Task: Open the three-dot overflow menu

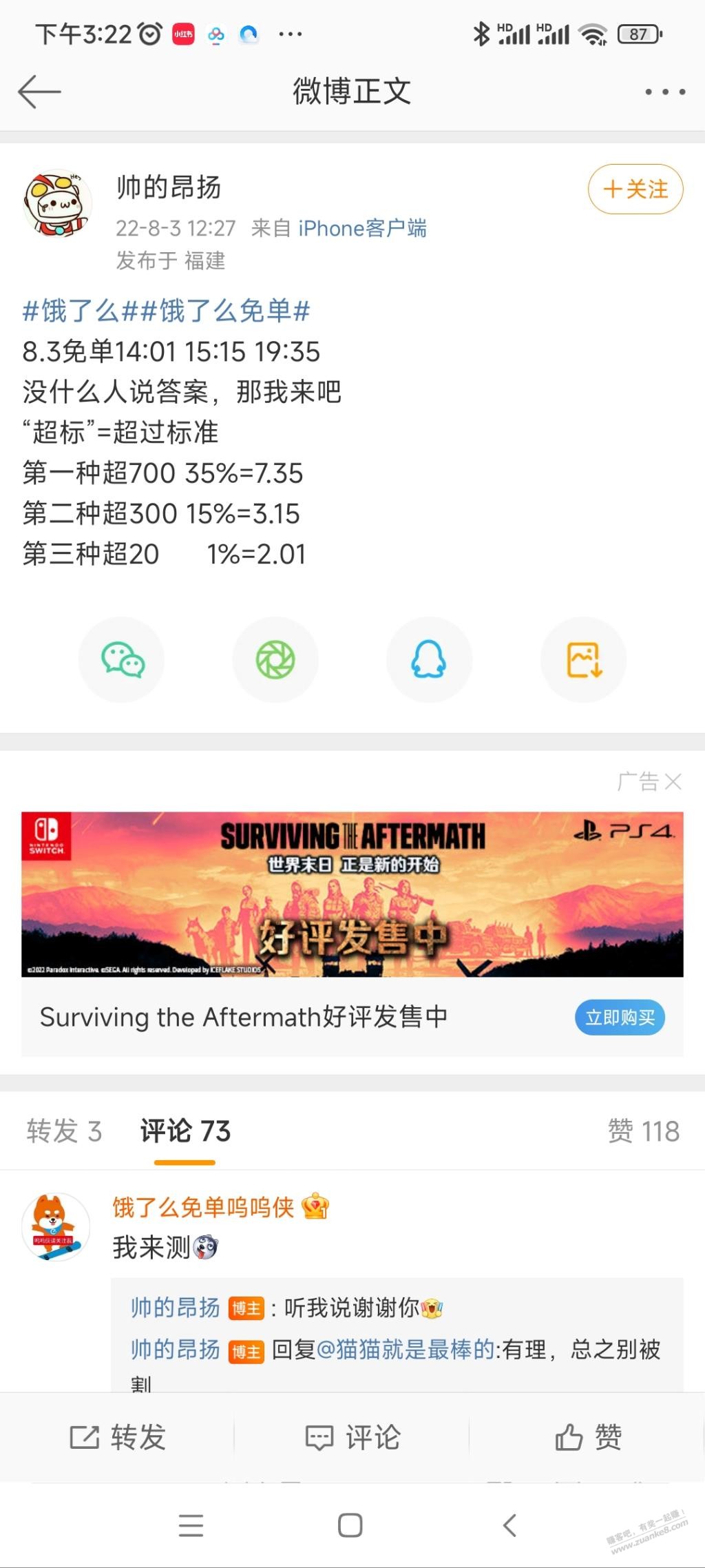Action: (664, 92)
